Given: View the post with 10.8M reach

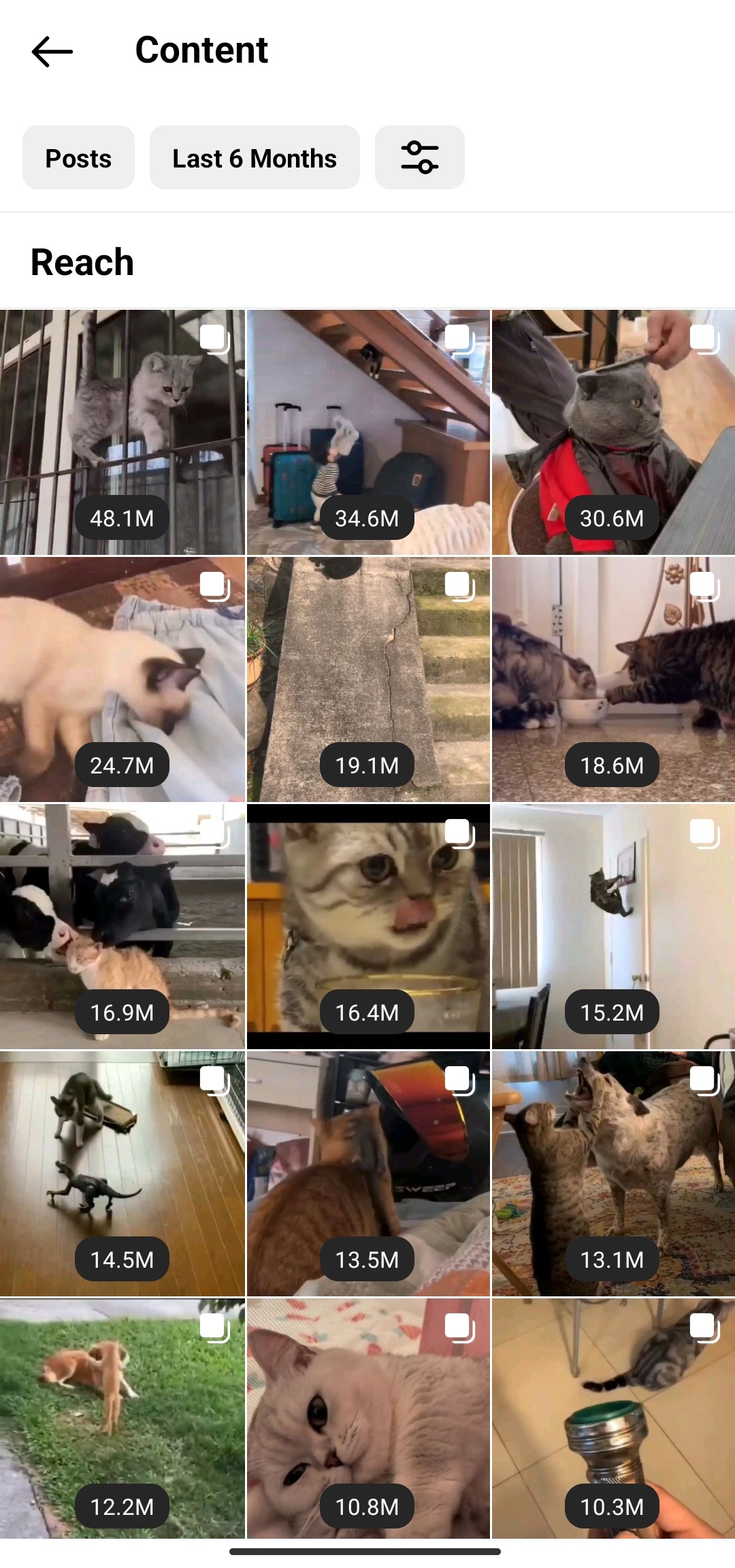Looking at the screenshot, I should [367, 1418].
